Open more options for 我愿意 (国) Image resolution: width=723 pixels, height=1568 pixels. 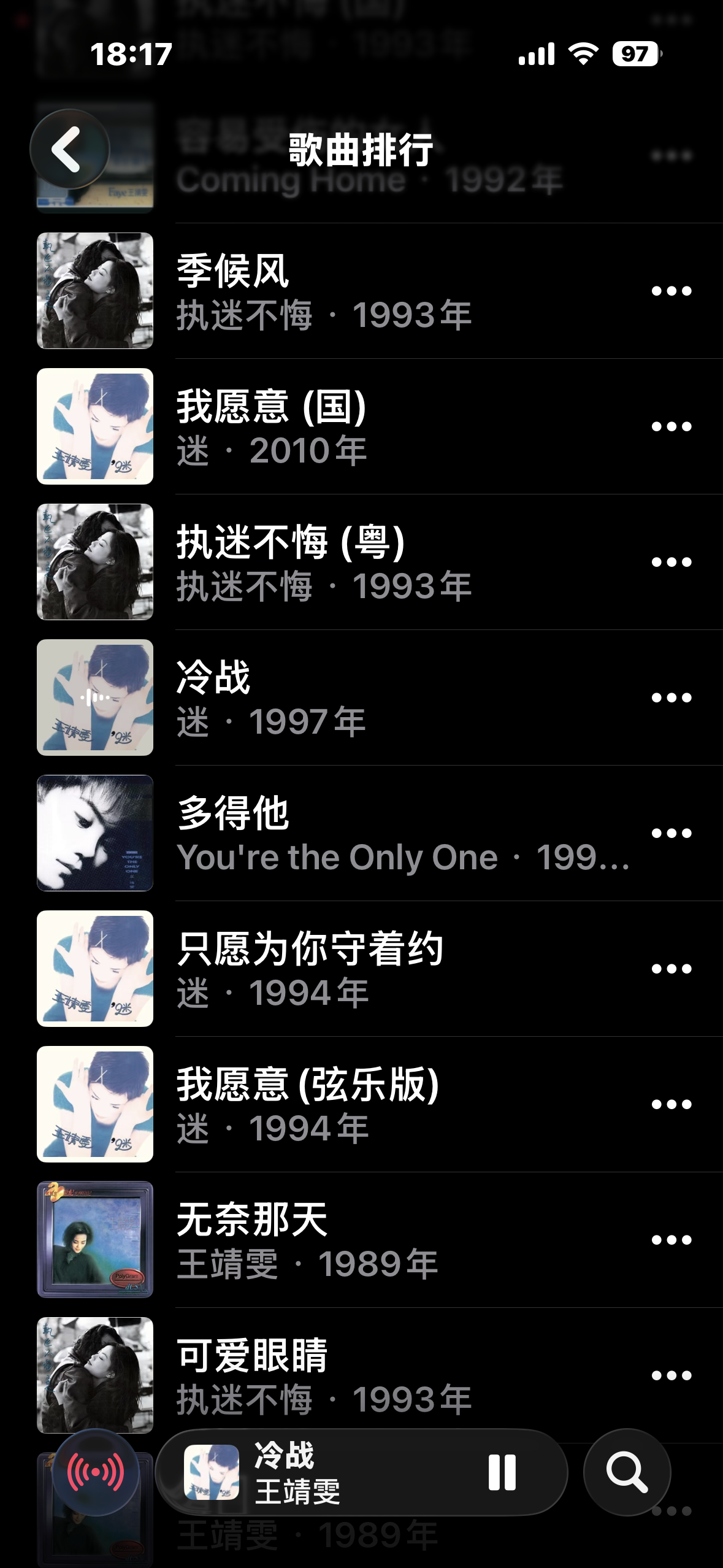click(671, 427)
